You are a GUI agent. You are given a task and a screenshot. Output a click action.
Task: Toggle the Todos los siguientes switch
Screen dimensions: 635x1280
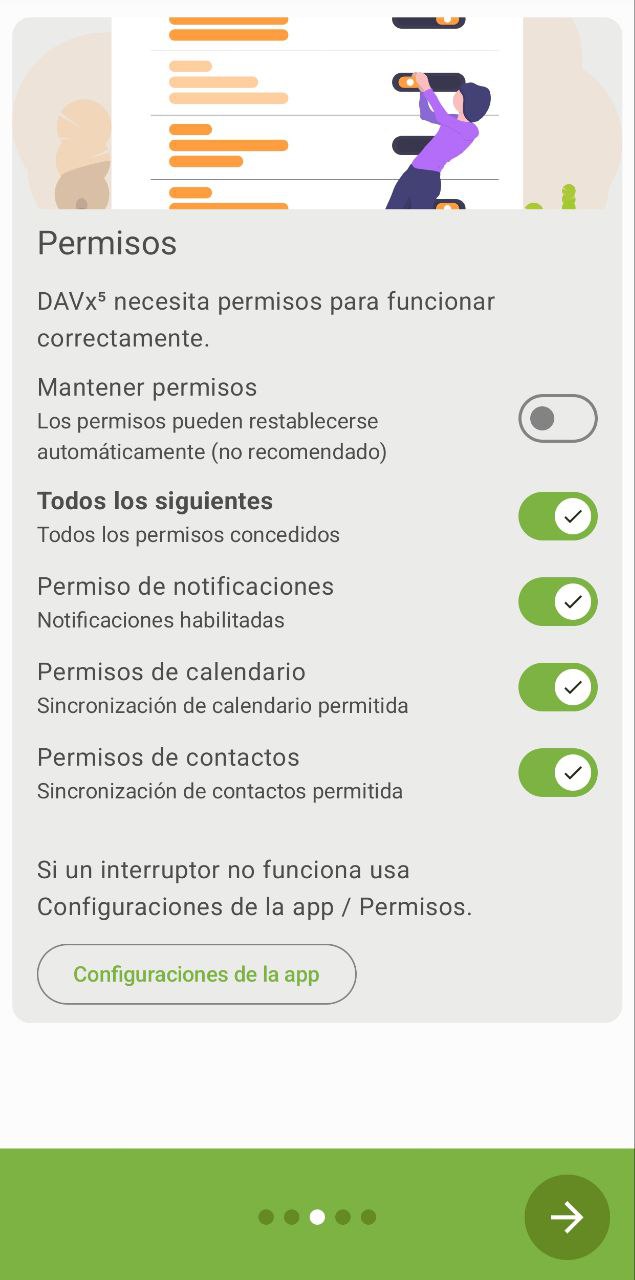[557, 516]
